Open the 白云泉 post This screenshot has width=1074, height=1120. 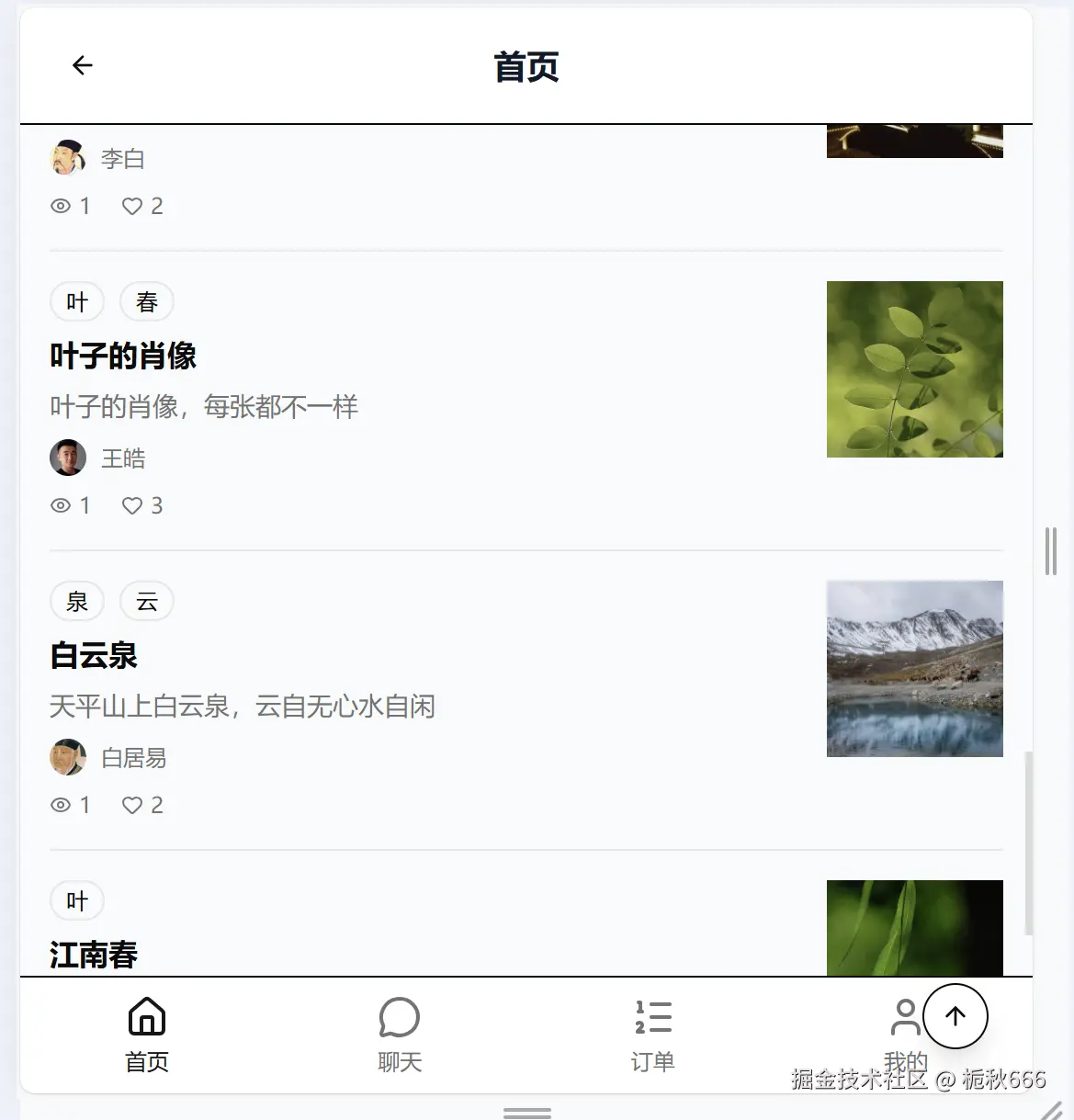tap(94, 656)
